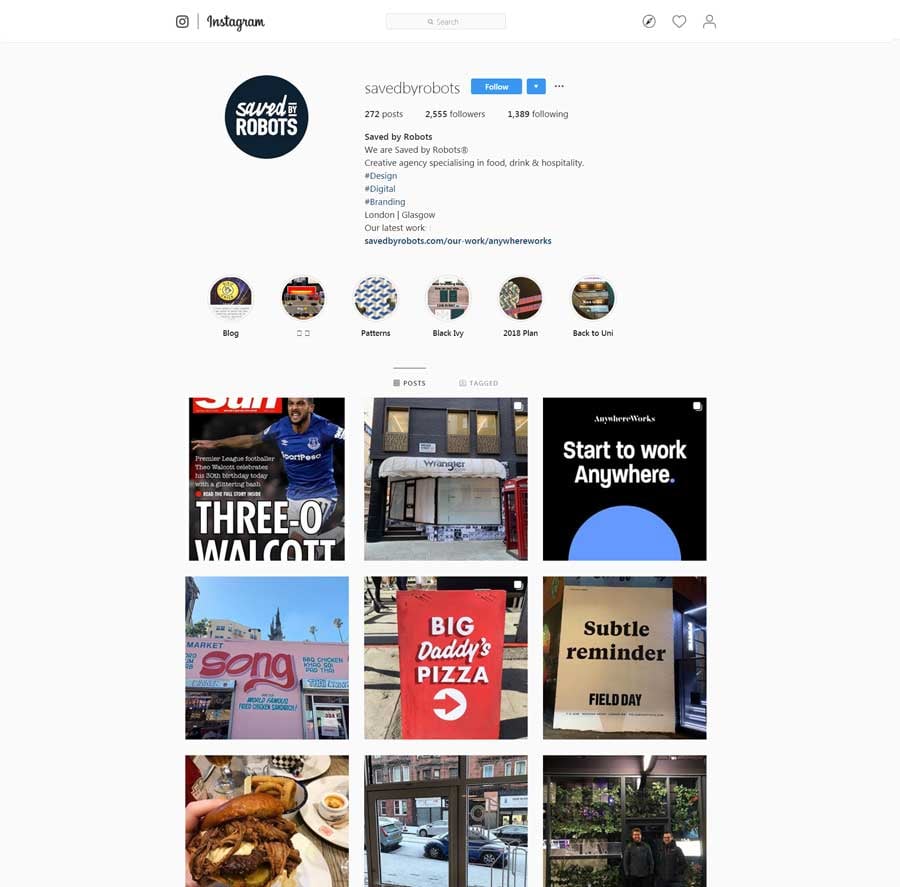Open the Blog story highlight
The width and height of the screenshot is (900, 887).
(x=231, y=298)
